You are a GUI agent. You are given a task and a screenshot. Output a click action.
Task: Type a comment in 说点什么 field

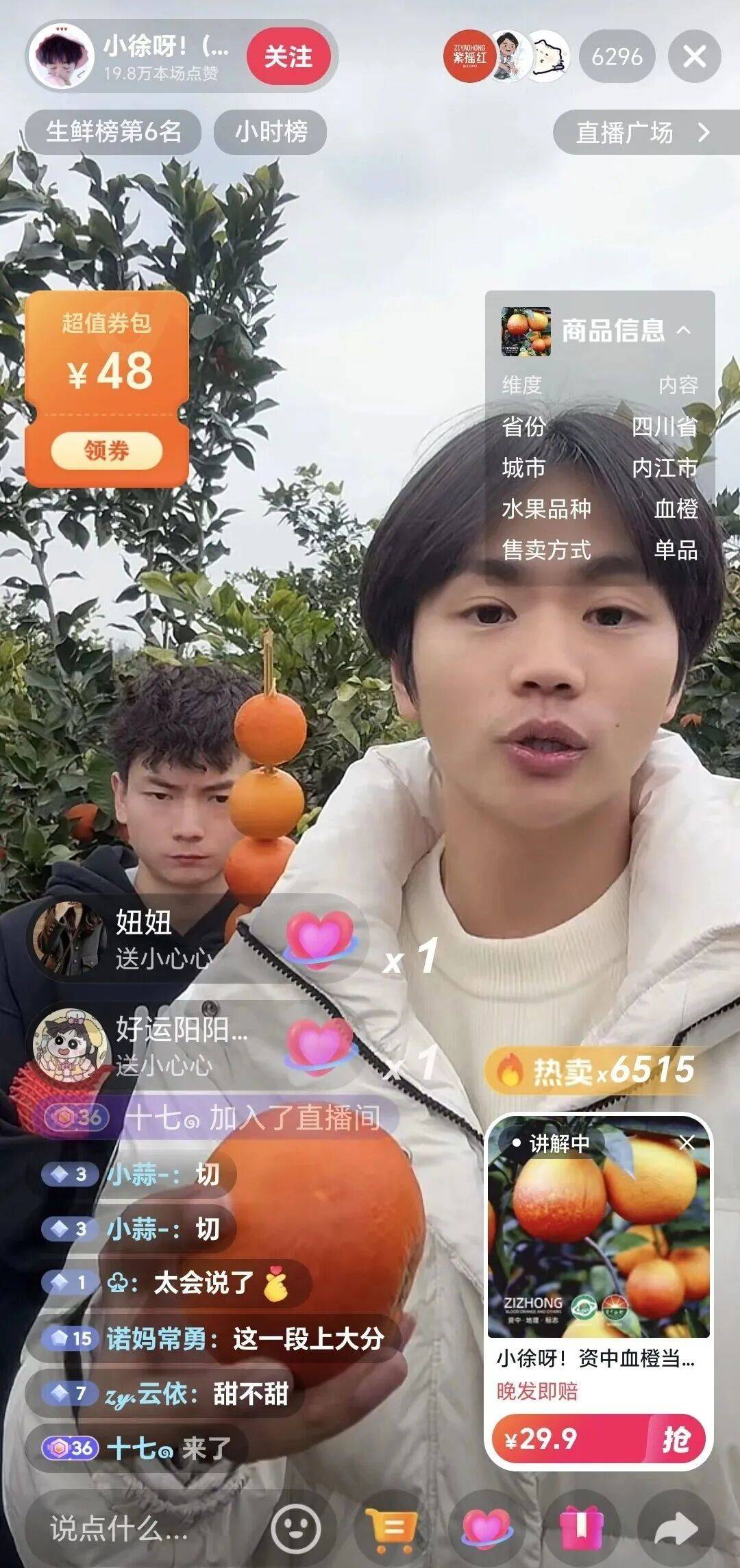[137, 1528]
